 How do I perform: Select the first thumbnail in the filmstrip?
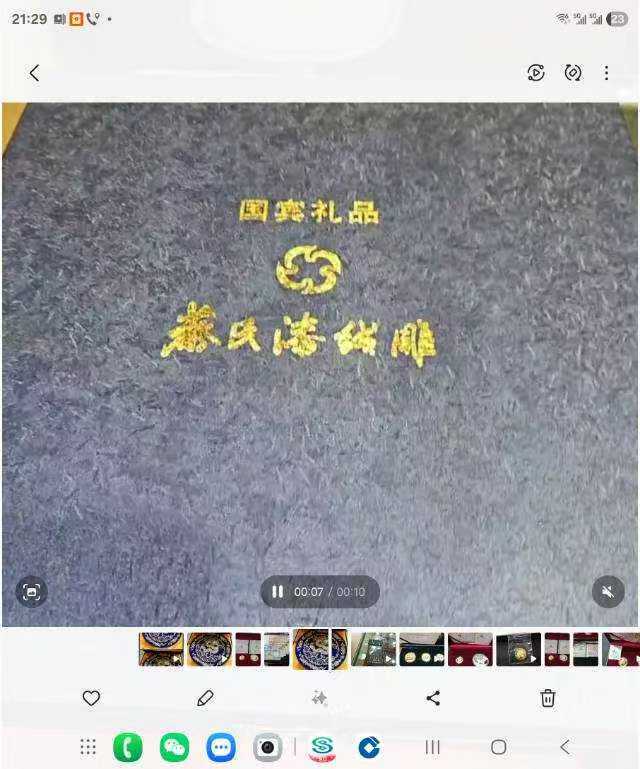pos(161,649)
